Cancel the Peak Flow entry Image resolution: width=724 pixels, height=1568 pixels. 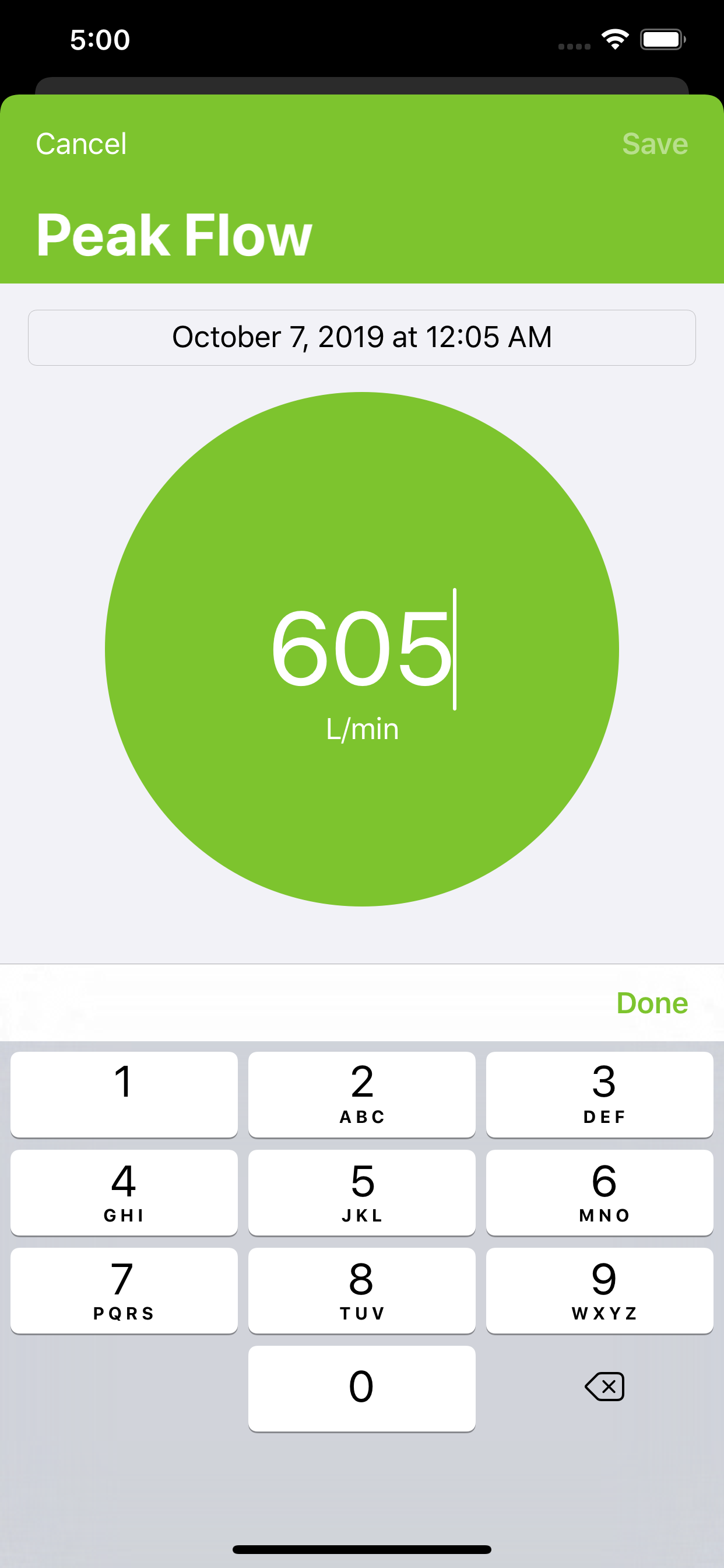click(81, 144)
